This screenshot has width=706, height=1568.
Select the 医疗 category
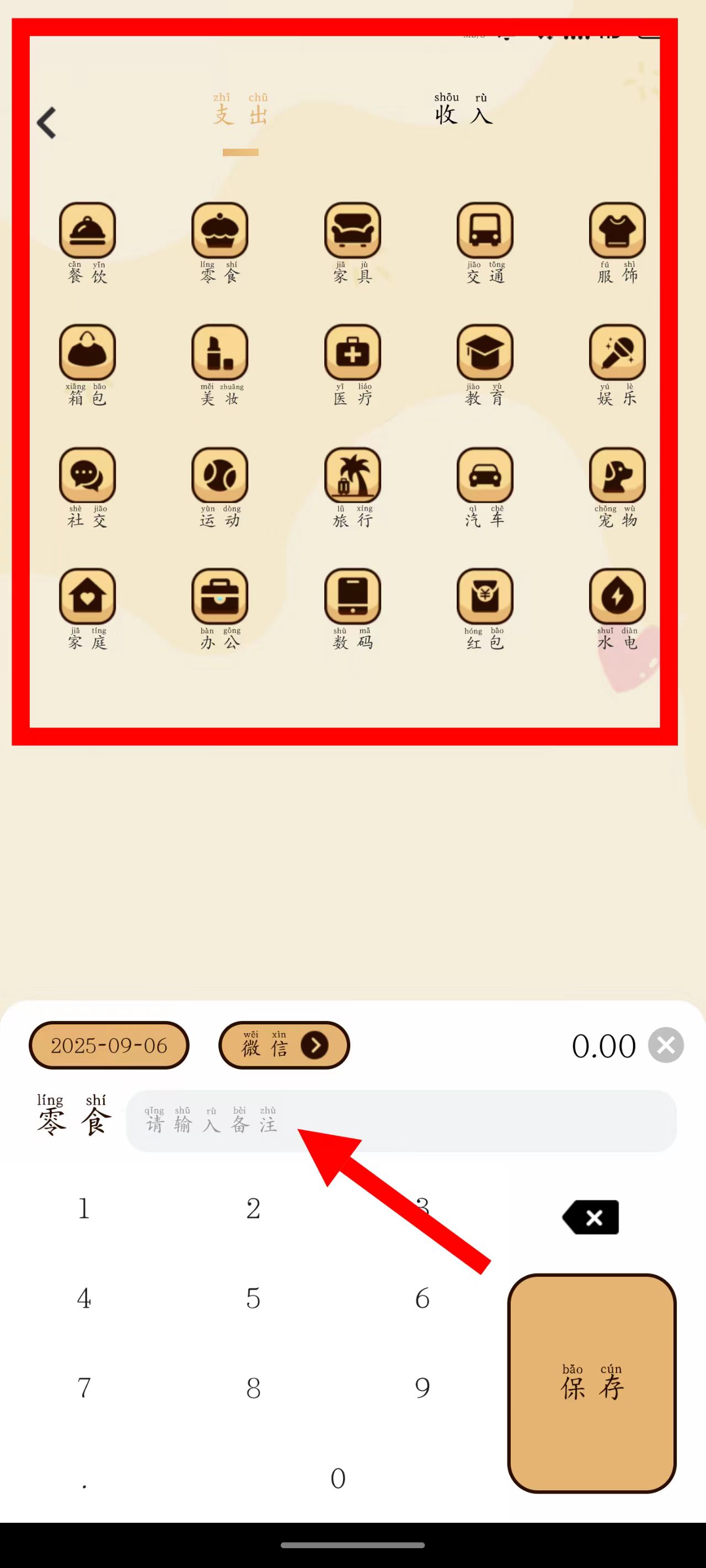(x=352, y=353)
